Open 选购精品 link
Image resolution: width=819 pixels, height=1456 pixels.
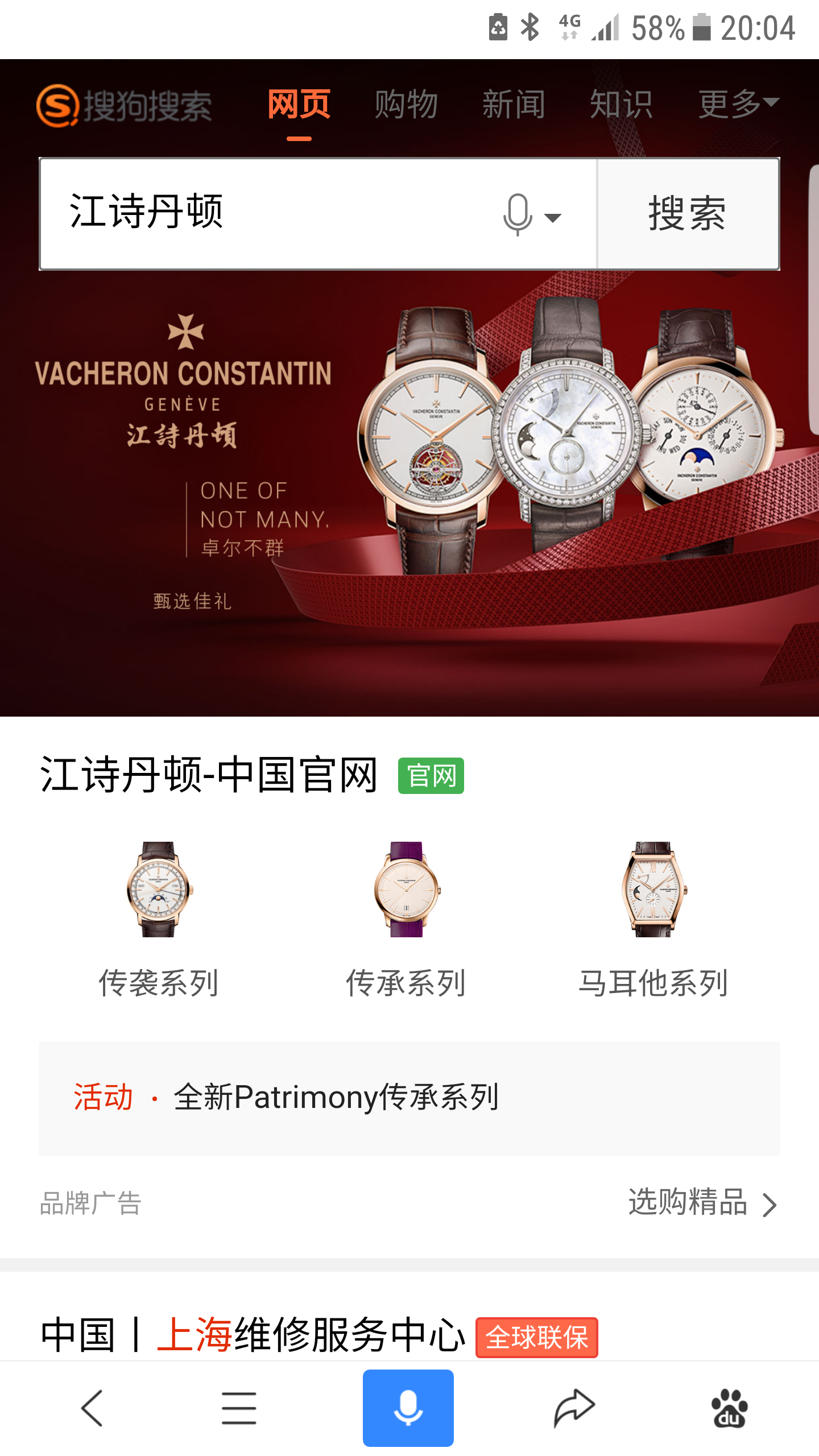click(x=702, y=1202)
